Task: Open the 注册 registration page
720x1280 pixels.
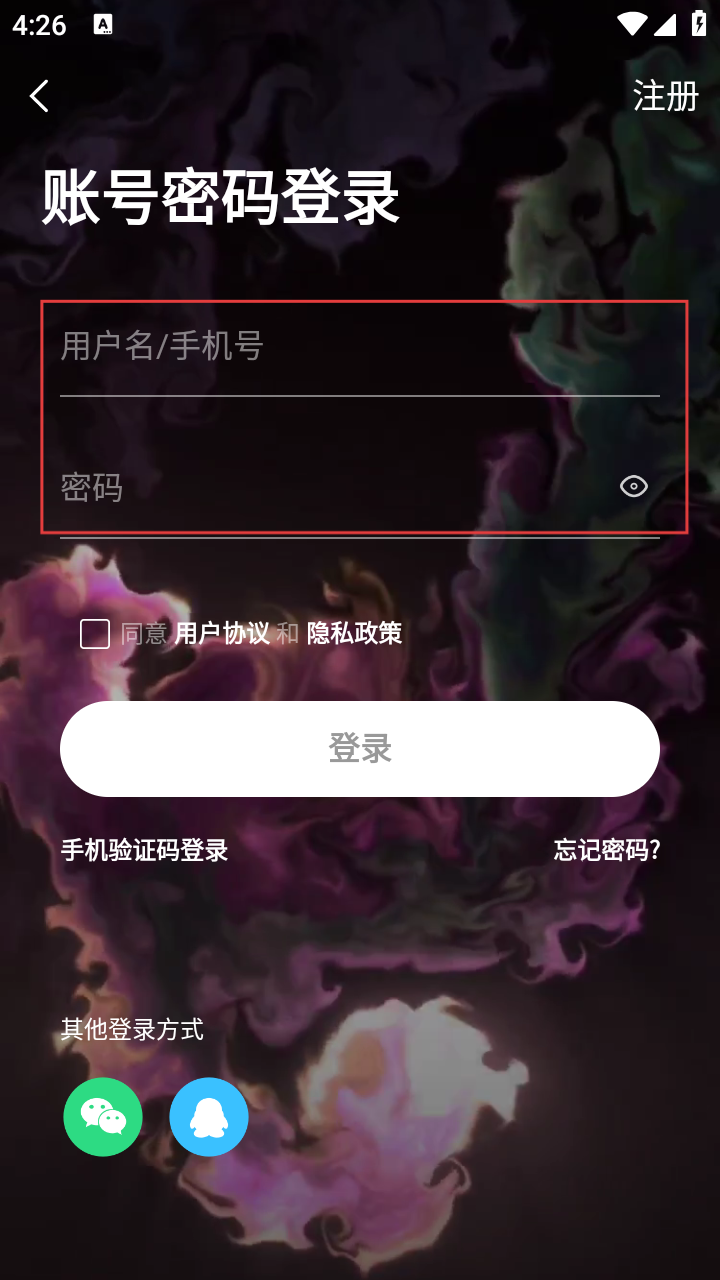Action: 665,96
